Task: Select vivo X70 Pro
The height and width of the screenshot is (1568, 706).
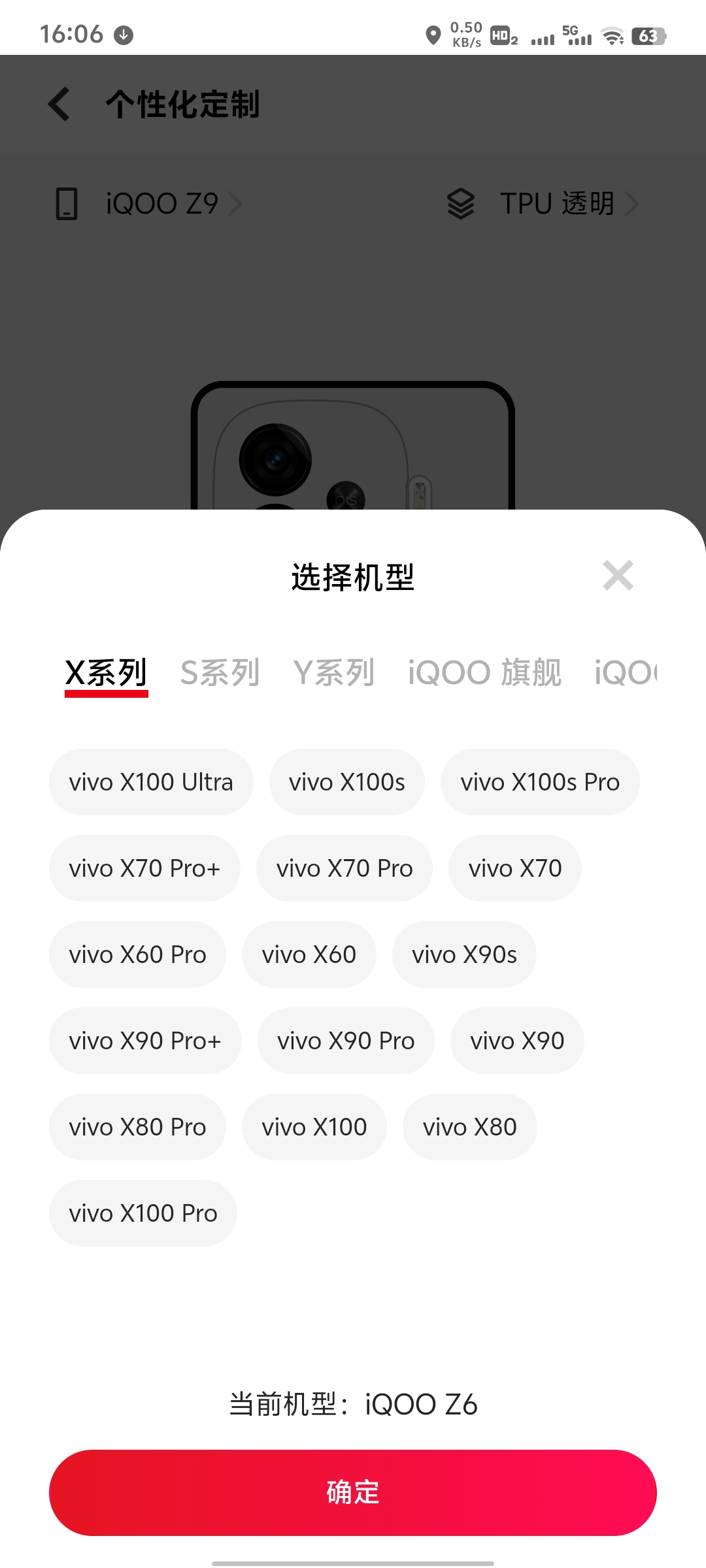Action: 345,868
